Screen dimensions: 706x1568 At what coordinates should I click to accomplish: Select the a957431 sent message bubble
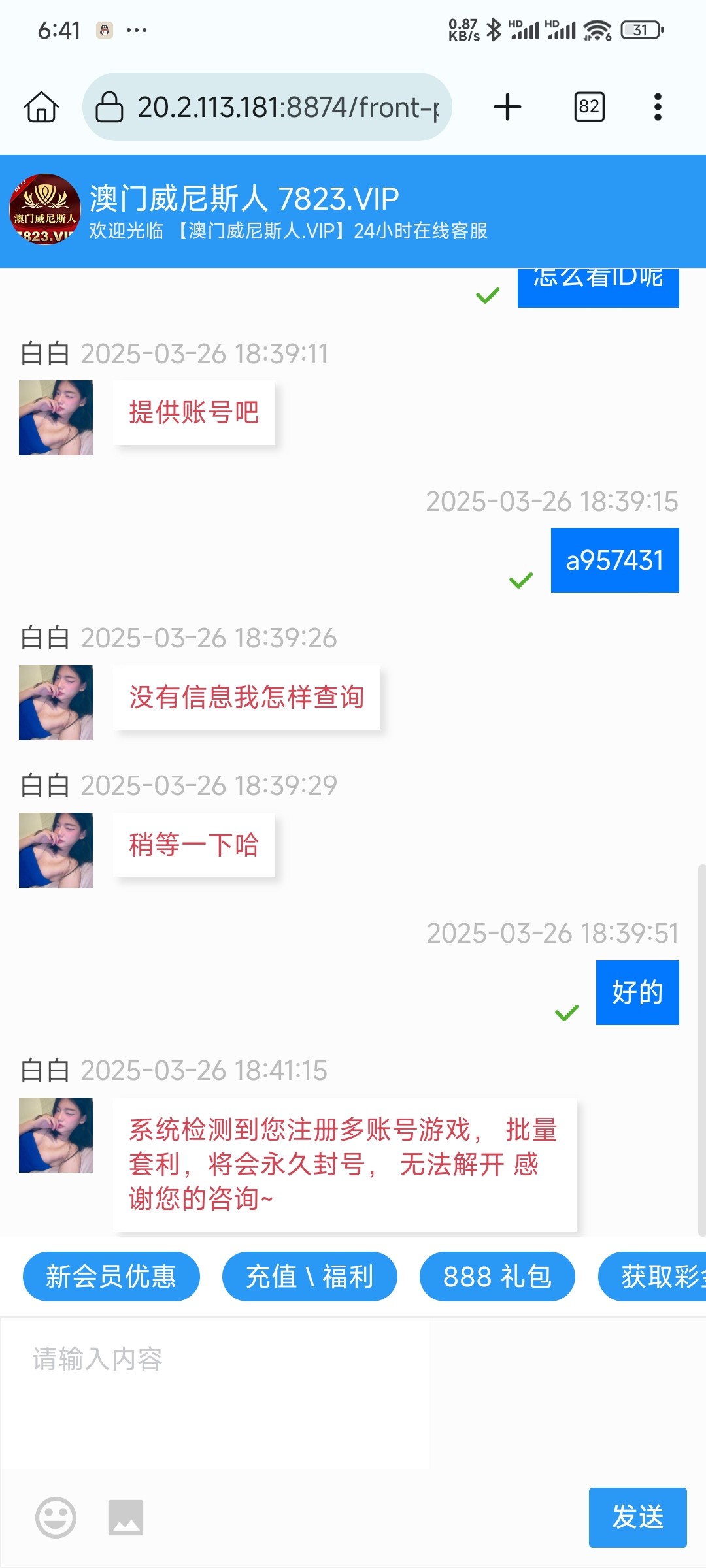click(x=615, y=559)
